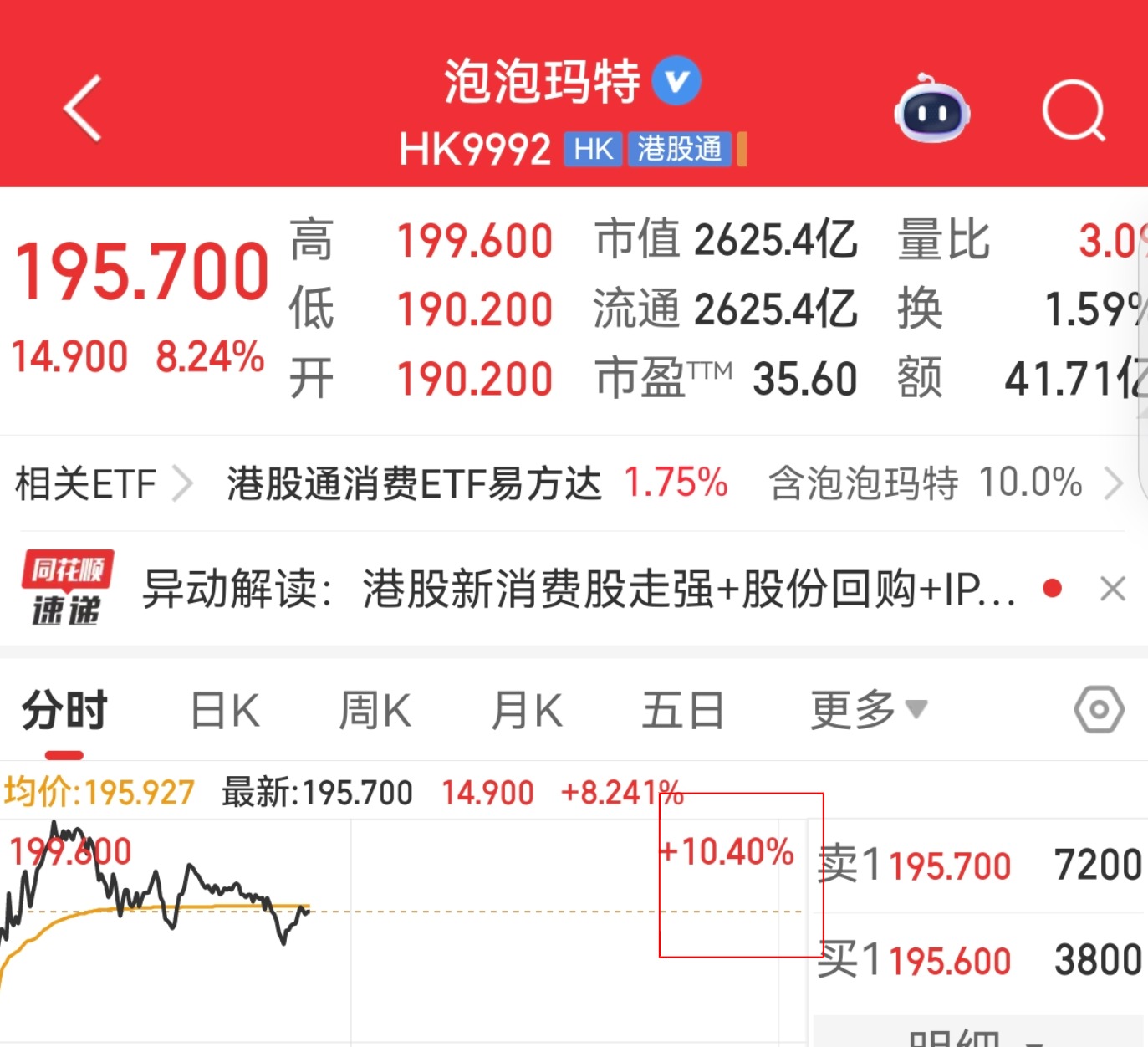Go back with the top-left arrow

84,109
